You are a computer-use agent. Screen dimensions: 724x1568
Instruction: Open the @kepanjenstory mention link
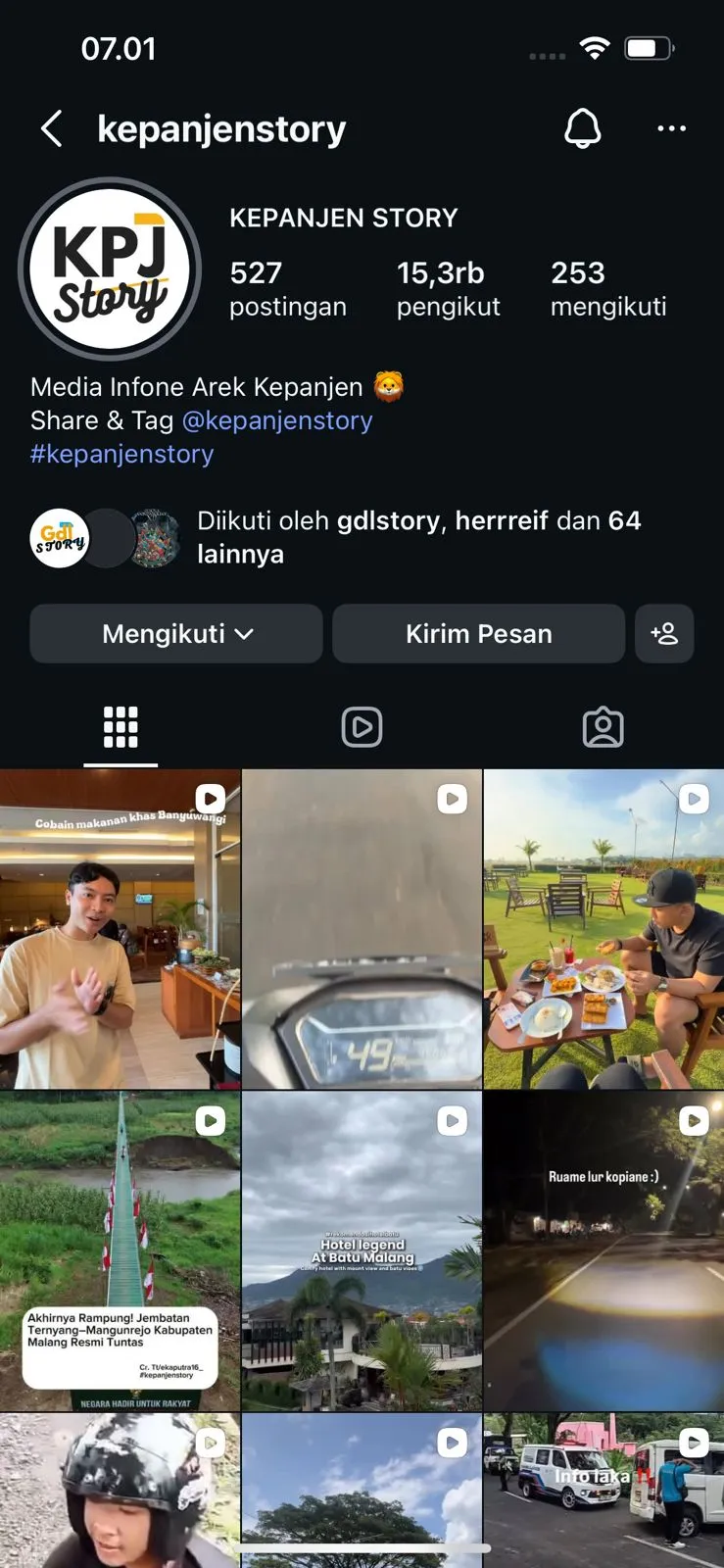[x=277, y=420]
